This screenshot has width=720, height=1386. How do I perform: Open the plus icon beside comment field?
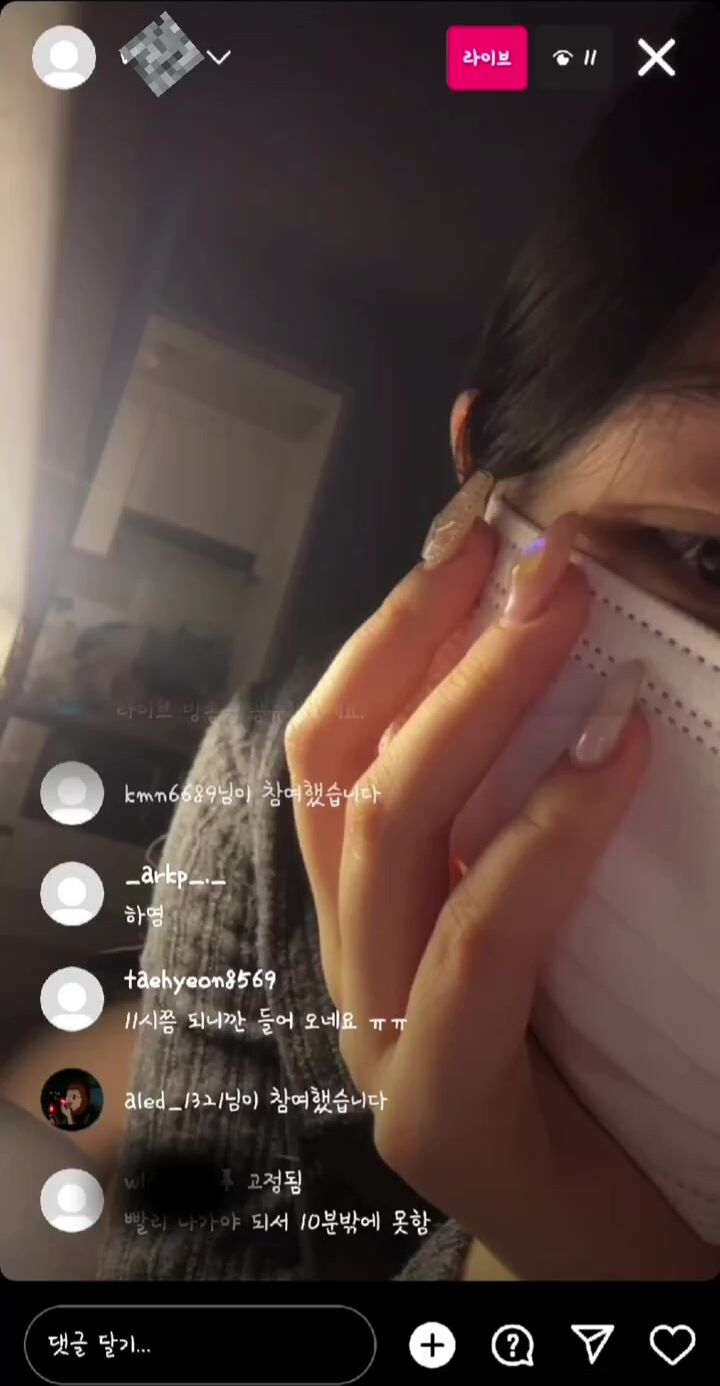(432, 1345)
